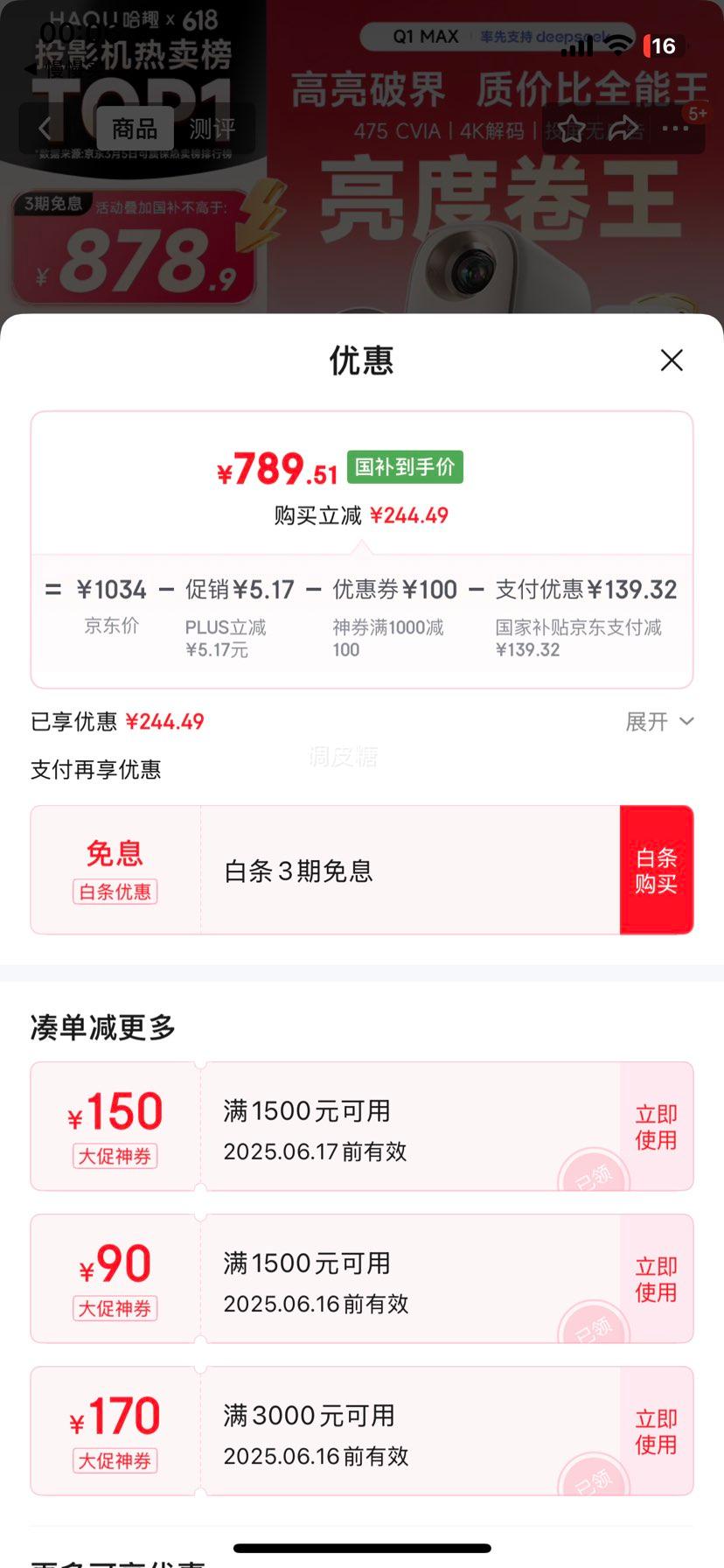
Task: Share this product page
Action: click(623, 129)
